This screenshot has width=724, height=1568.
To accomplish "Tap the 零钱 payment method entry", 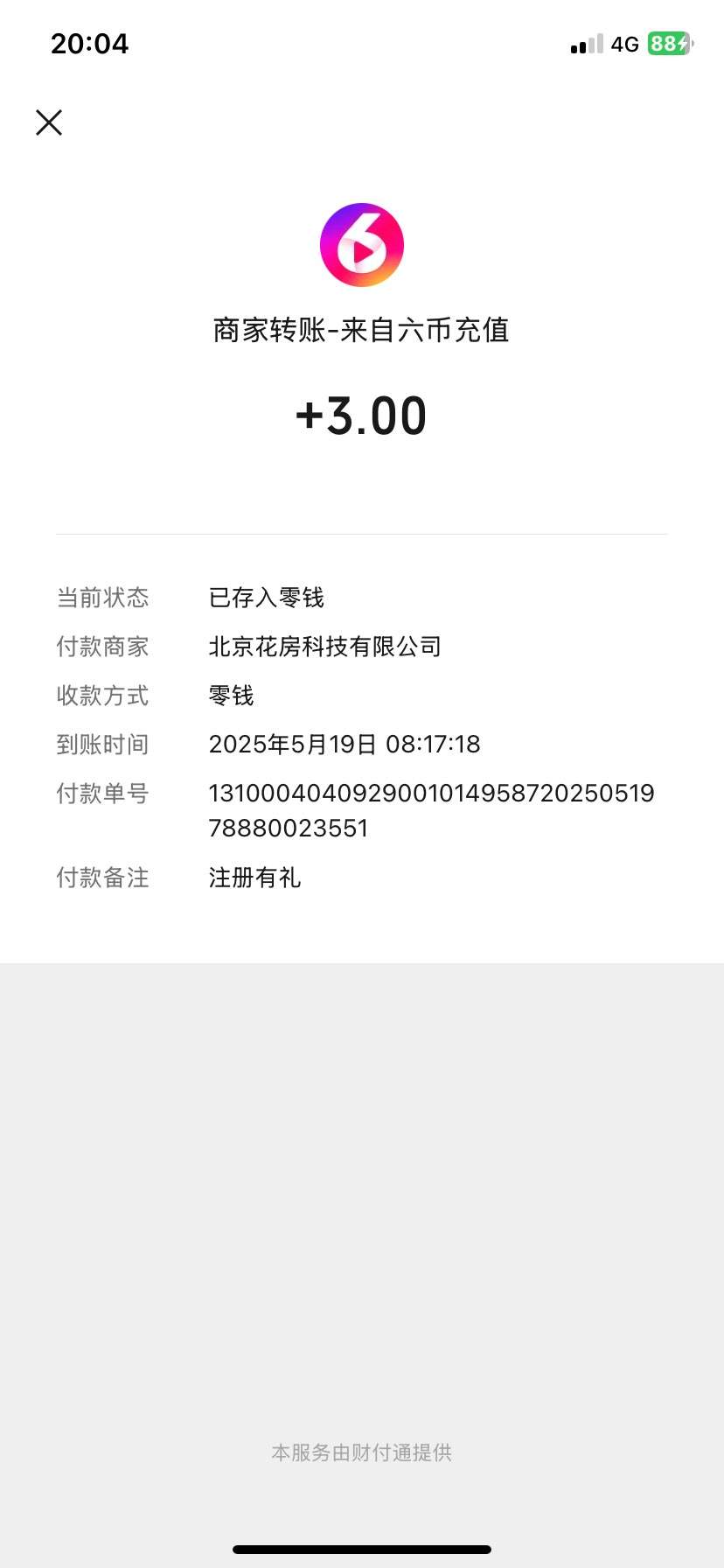I will click(231, 696).
